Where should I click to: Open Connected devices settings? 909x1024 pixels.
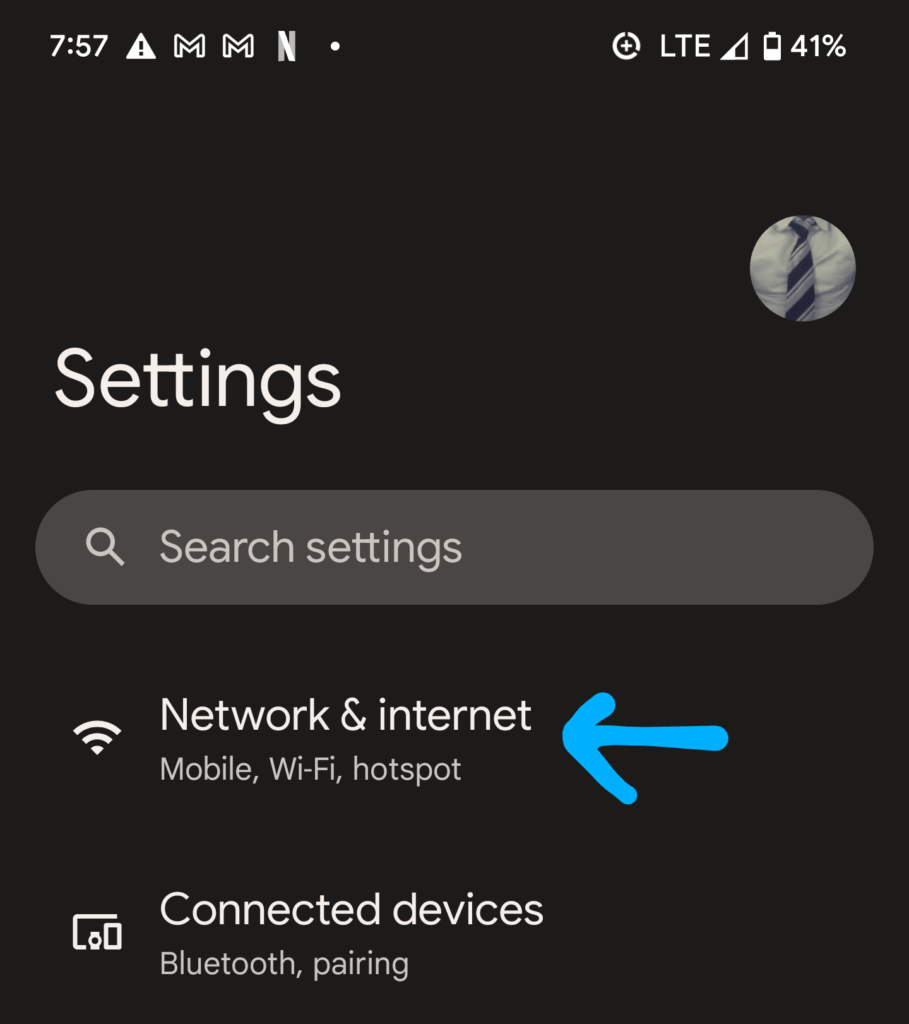click(x=351, y=909)
